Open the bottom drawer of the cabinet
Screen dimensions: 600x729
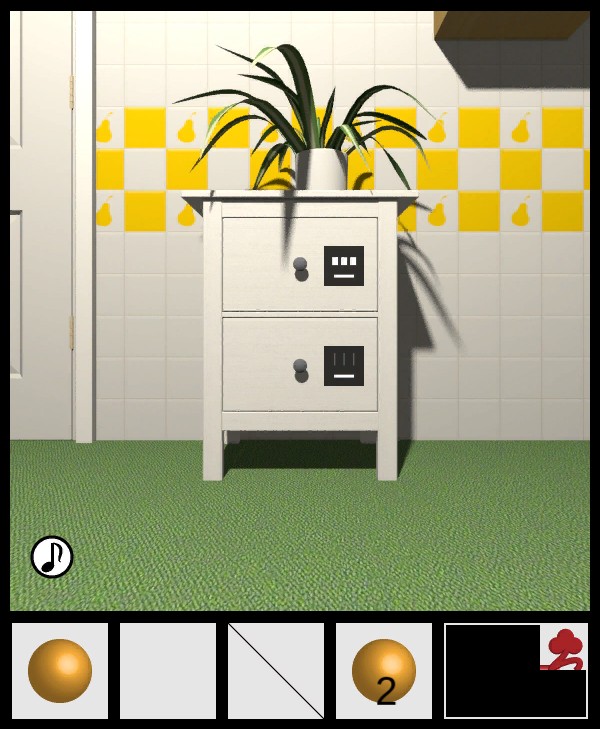point(300,367)
